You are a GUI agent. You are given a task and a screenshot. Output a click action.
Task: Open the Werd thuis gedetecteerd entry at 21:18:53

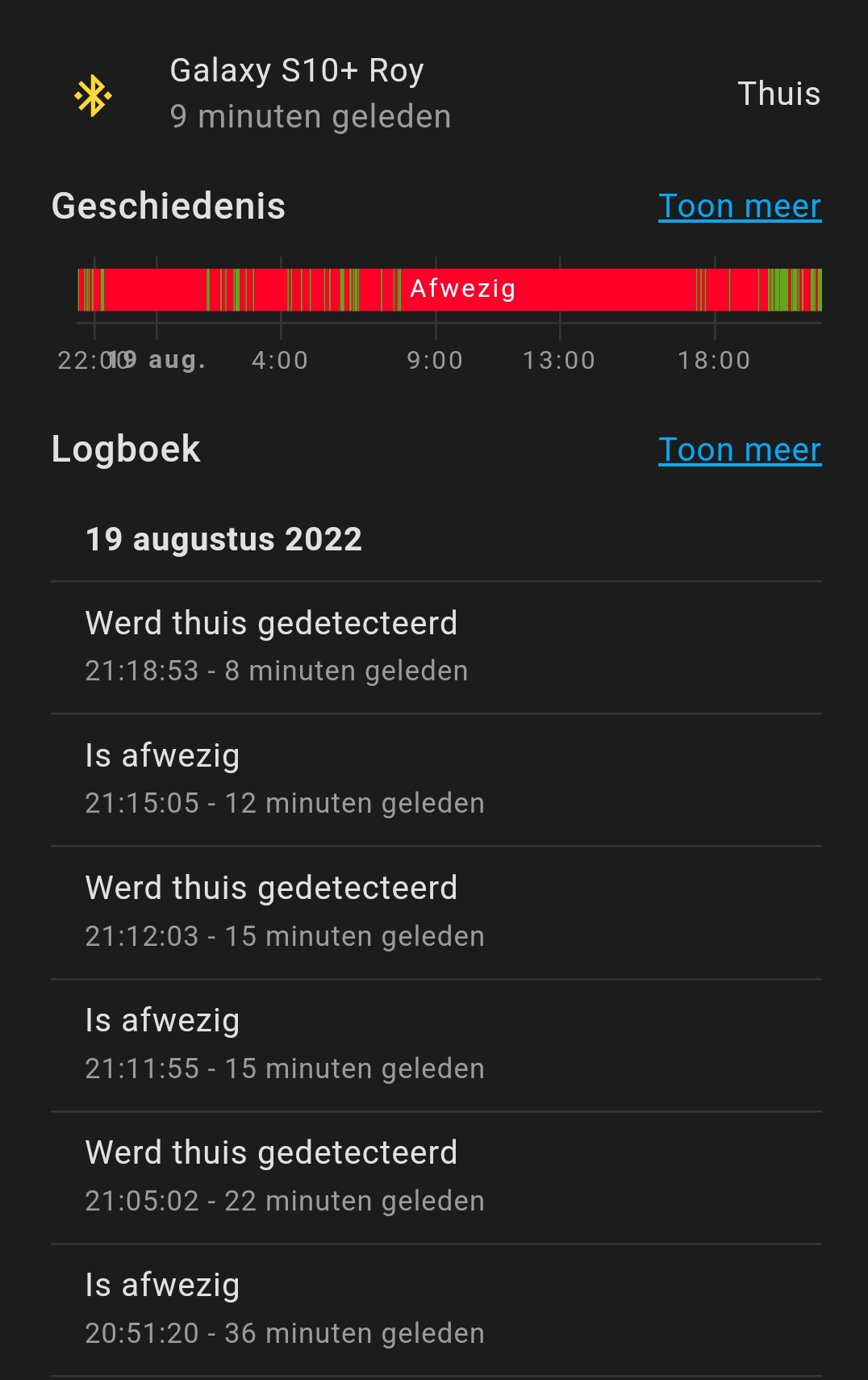click(271, 622)
